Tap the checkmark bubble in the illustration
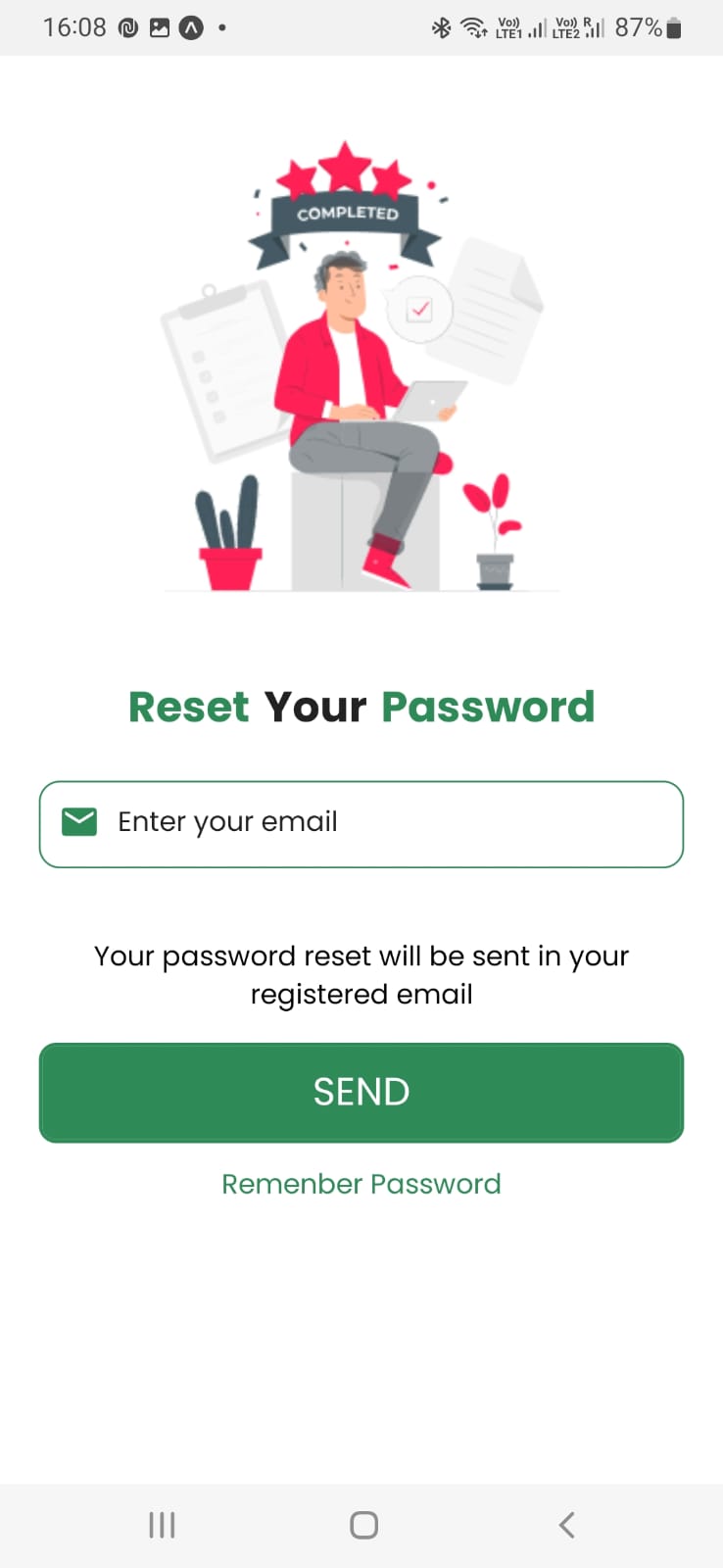Viewport: 723px width, 1568px height. click(x=419, y=310)
